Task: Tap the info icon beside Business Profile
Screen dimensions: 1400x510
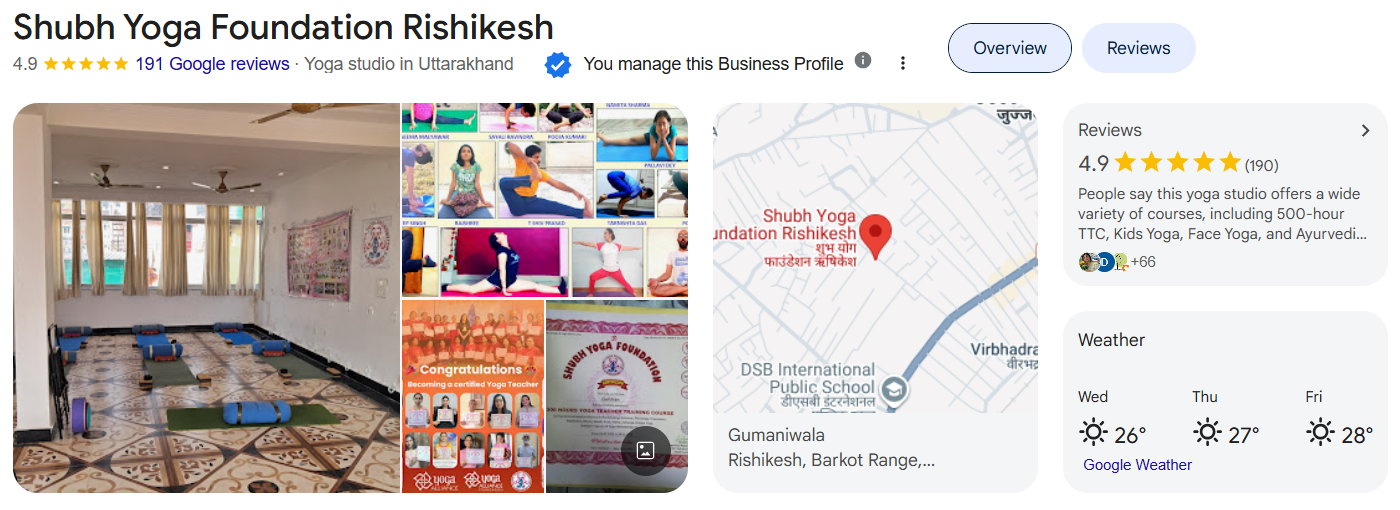Action: [863, 60]
